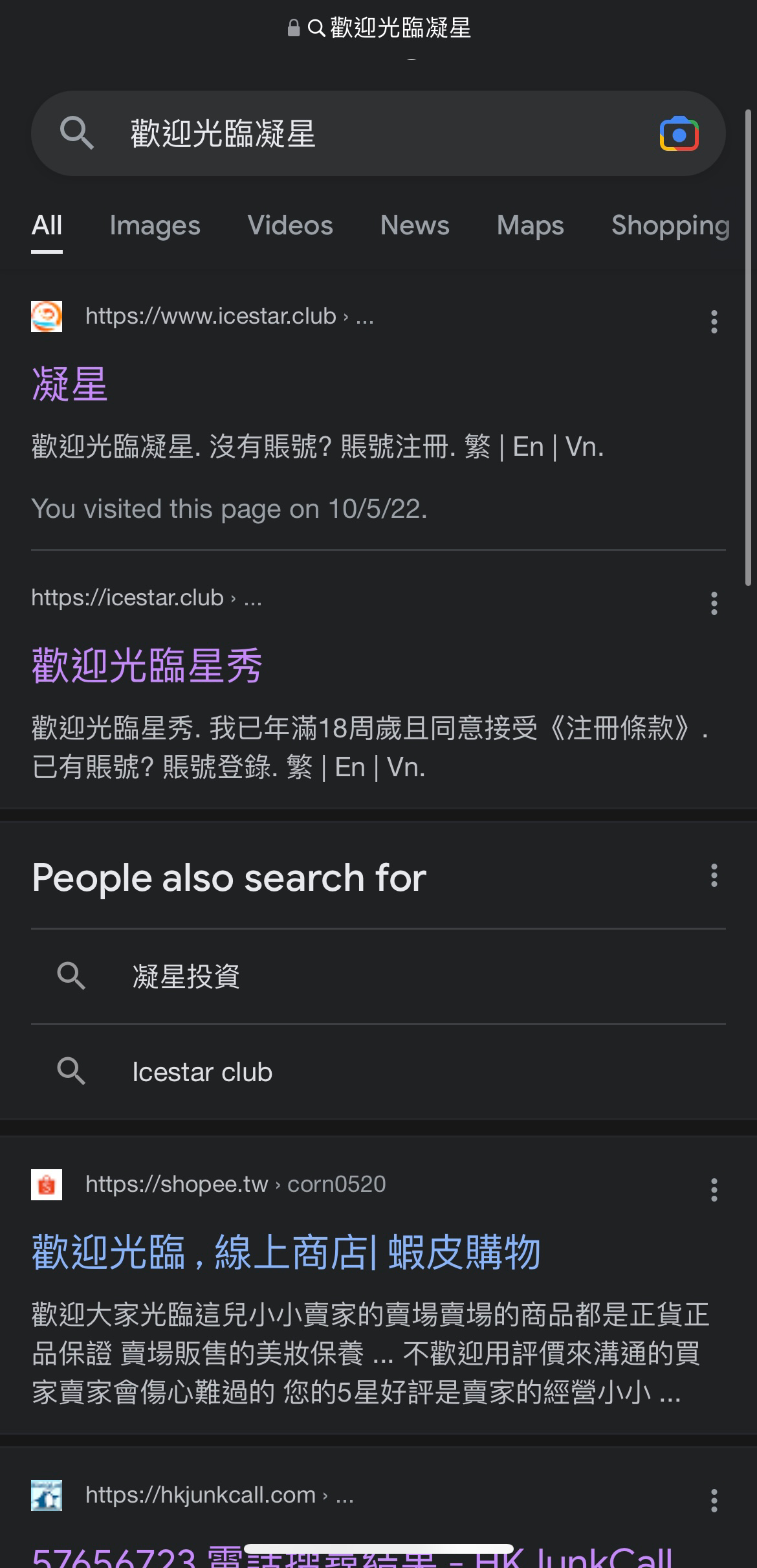Open options for the www.icestar.club result
Screen dimensions: 757x1568
point(714,321)
